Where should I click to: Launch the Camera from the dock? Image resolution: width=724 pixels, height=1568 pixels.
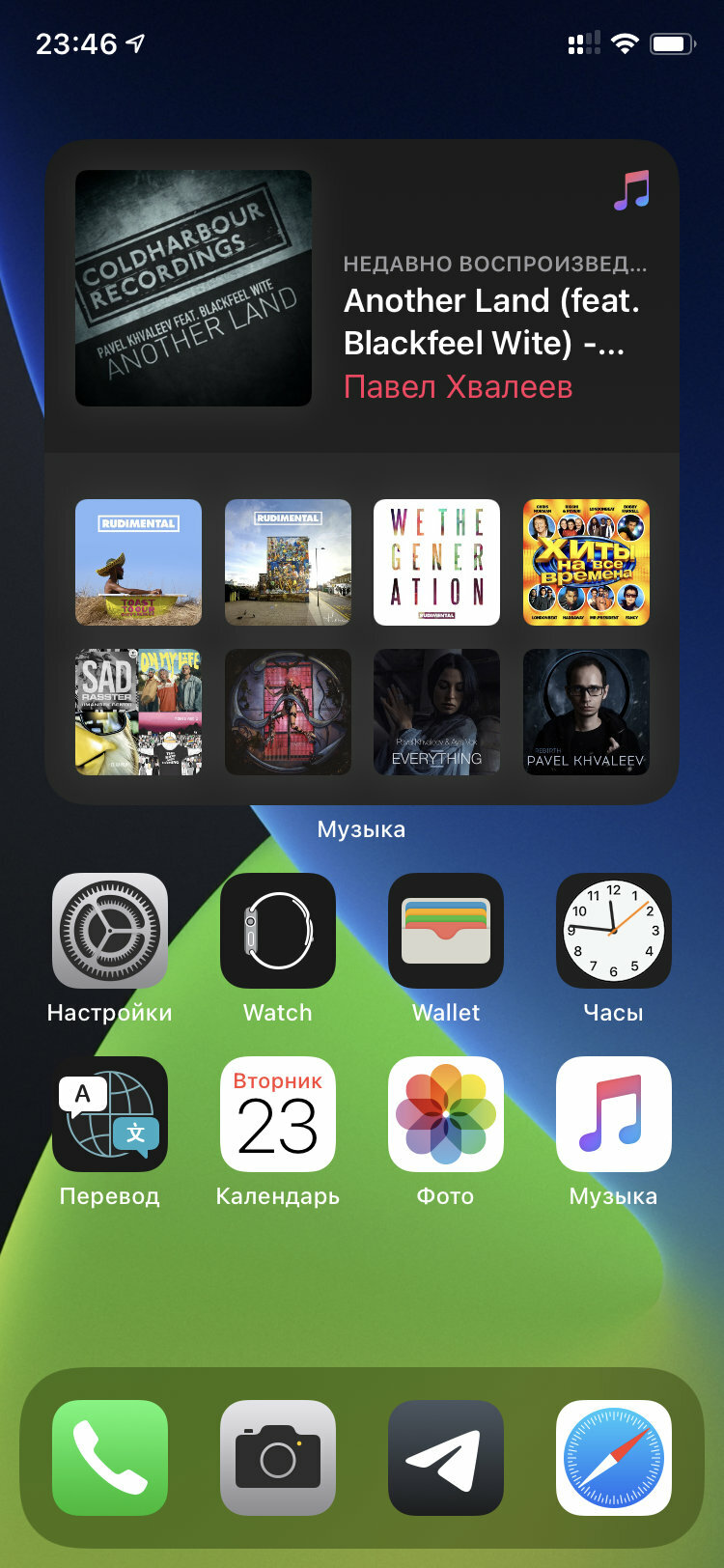tap(278, 1458)
